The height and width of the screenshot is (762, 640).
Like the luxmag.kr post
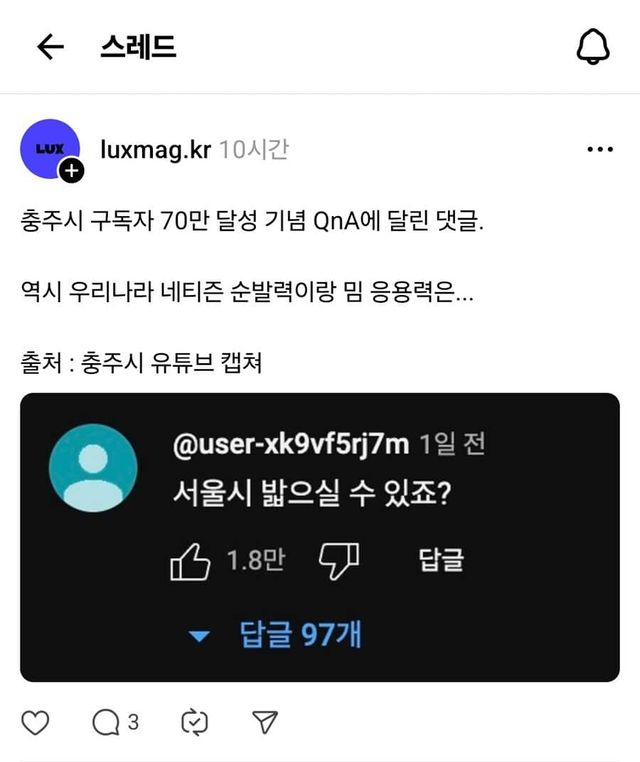(x=35, y=722)
